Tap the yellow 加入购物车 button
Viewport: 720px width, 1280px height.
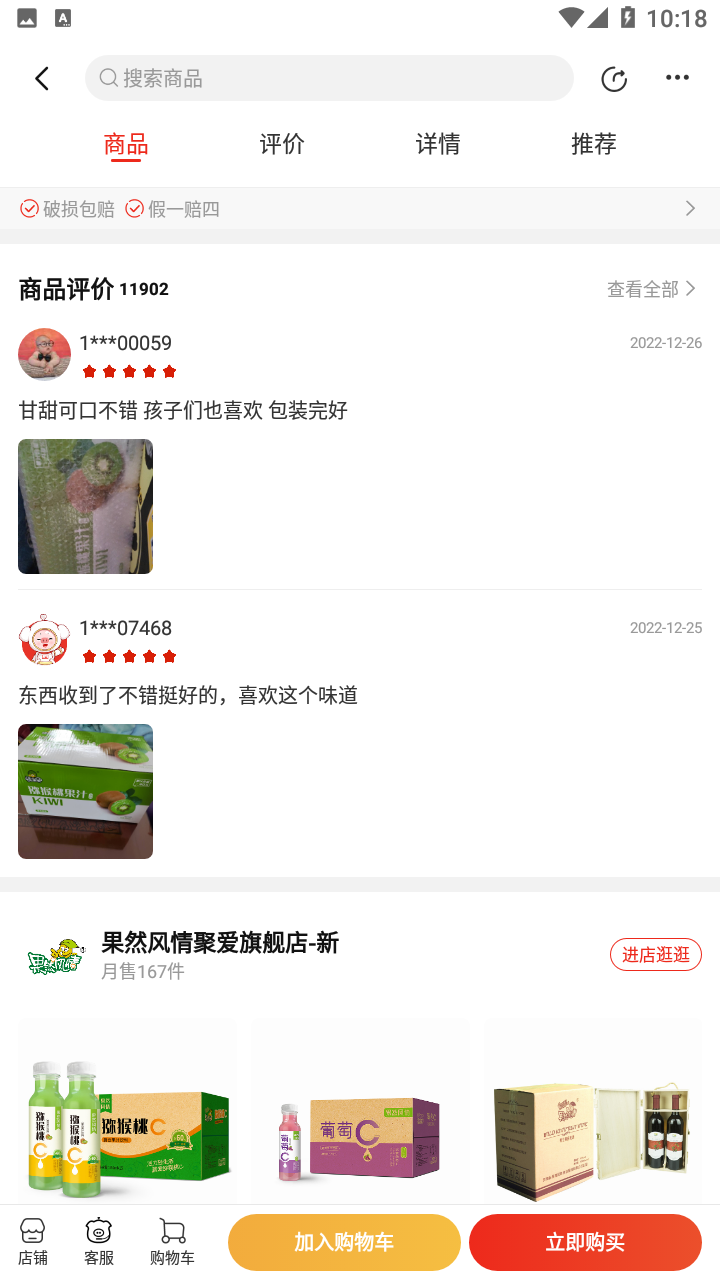[344, 1241]
